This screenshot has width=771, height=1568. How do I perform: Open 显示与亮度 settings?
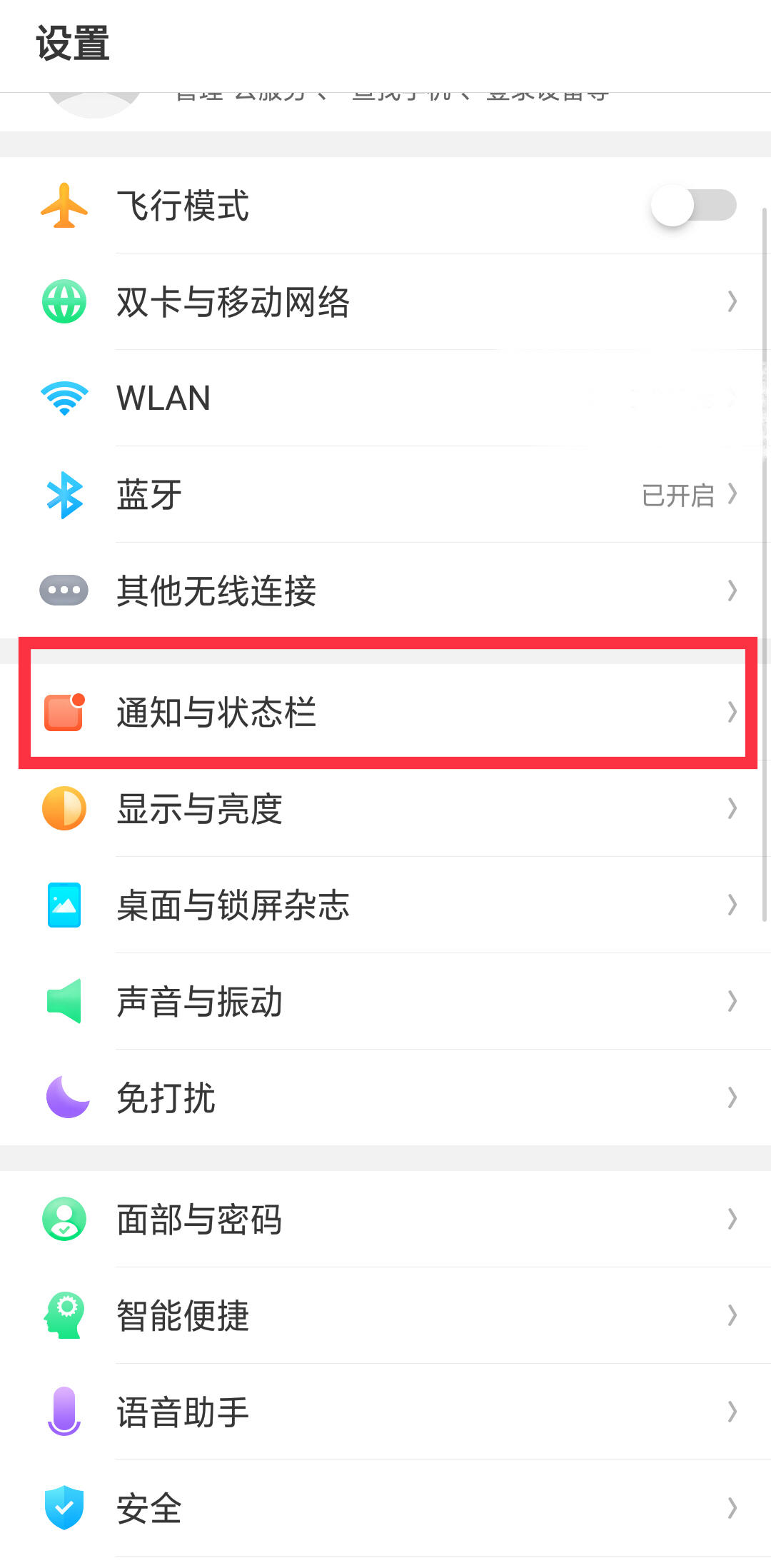pos(385,808)
